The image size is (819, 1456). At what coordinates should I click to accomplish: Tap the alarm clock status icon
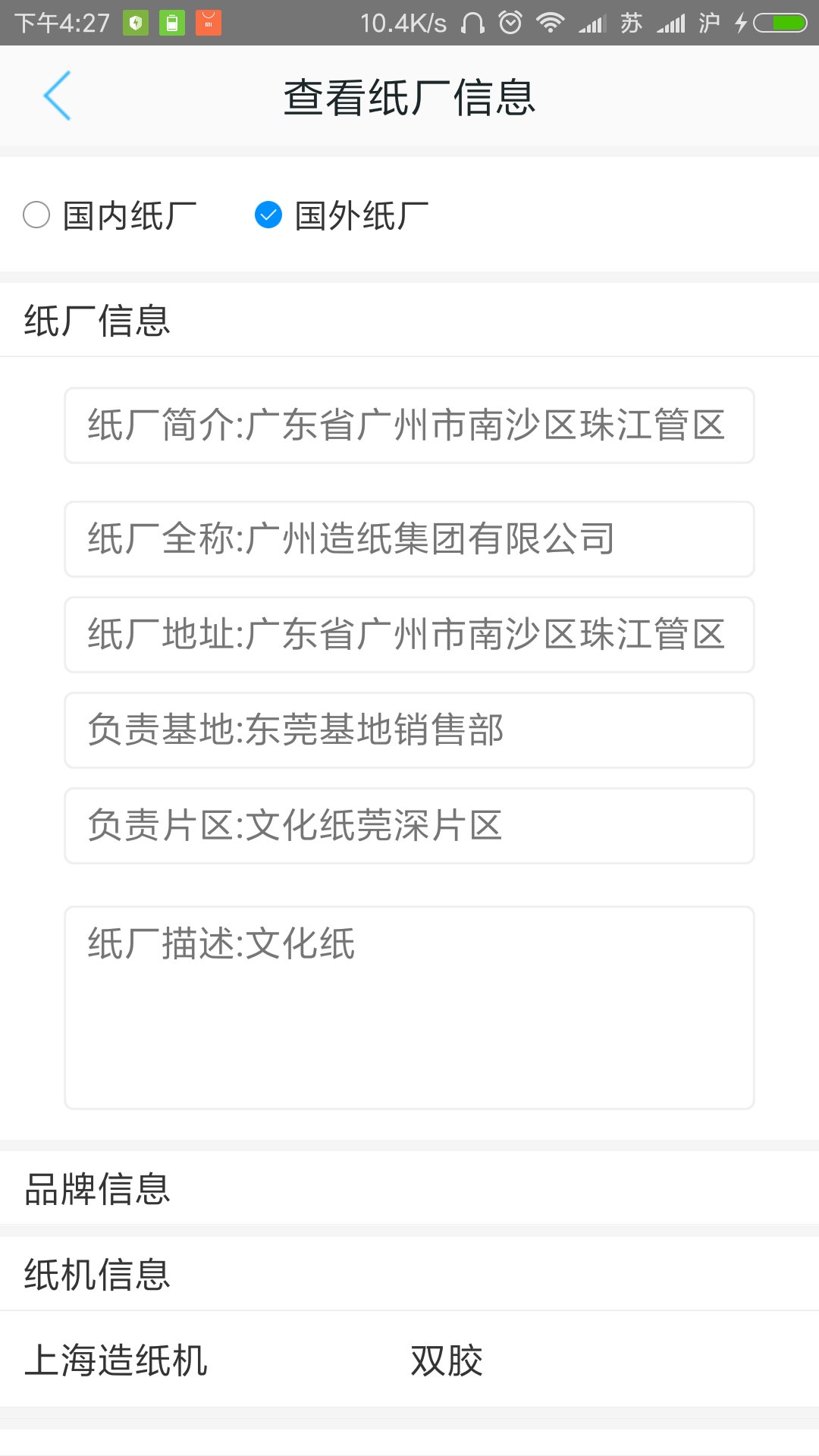(x=510, y=23)
